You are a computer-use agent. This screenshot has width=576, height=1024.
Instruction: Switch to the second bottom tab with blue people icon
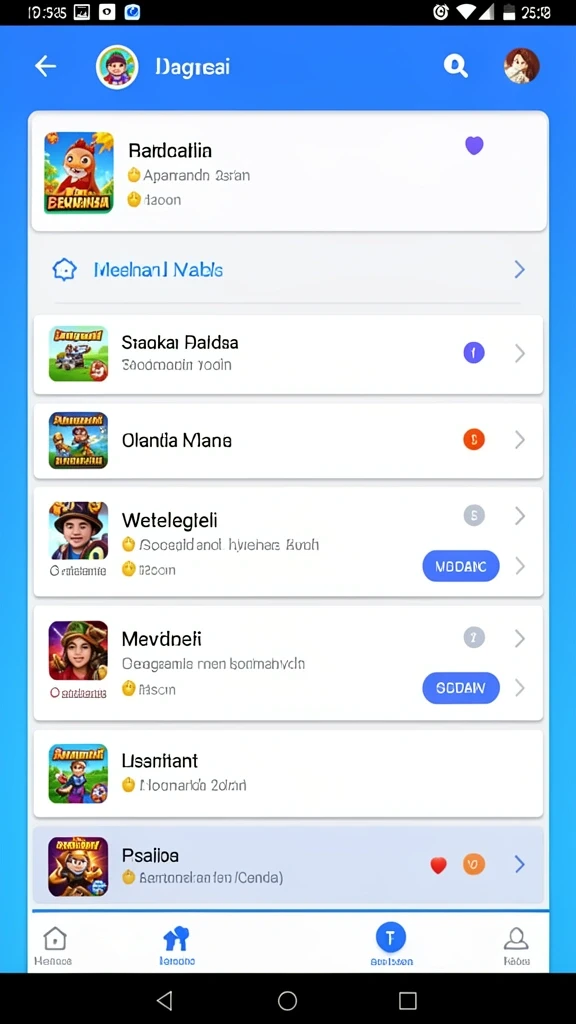click(177, 946)
